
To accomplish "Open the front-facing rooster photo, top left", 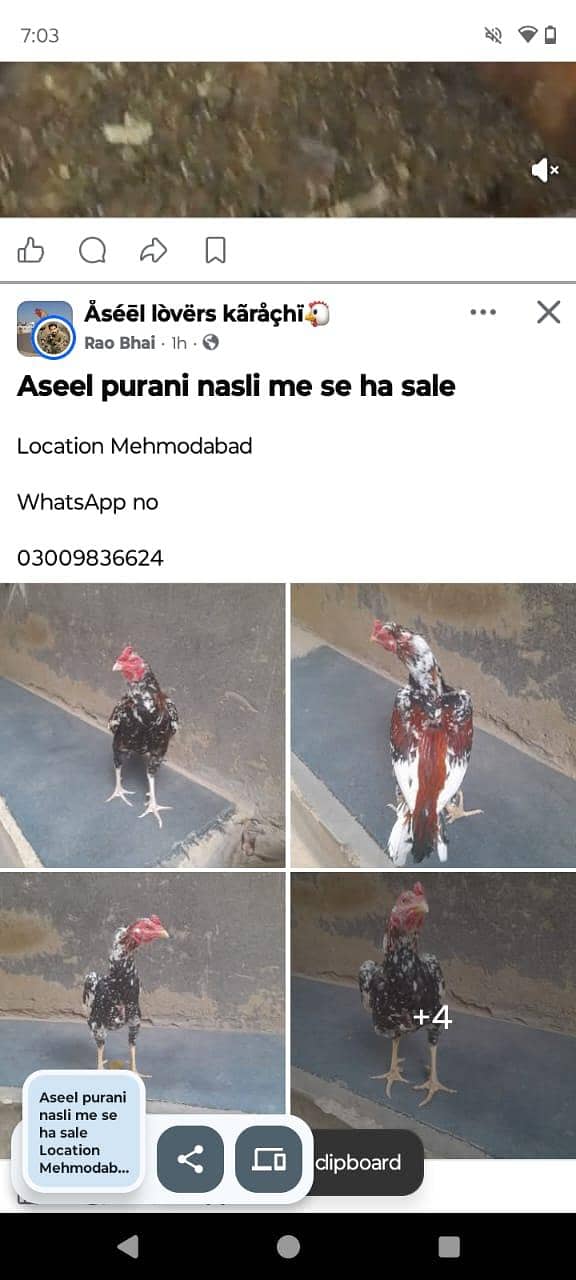I will point(143,725).
